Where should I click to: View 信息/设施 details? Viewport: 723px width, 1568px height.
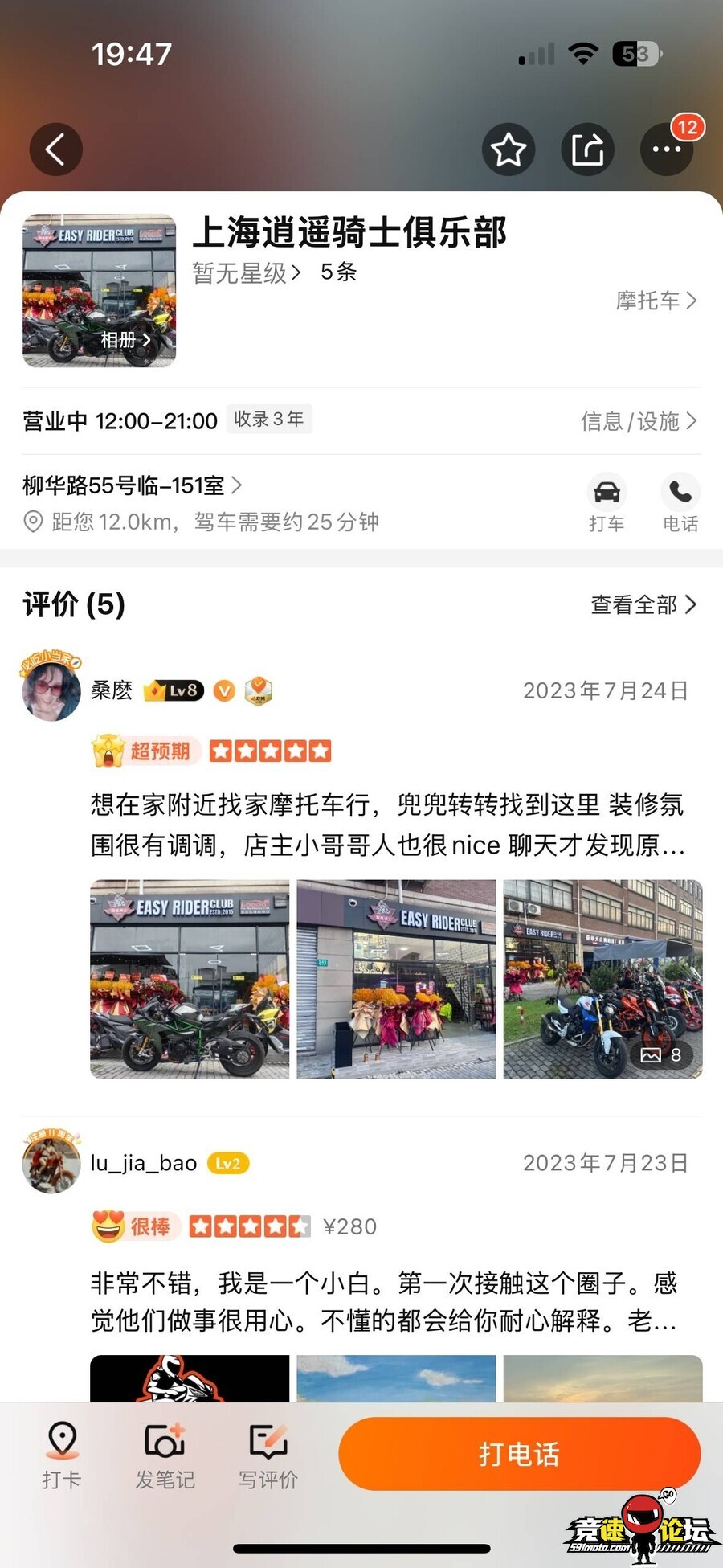point(638,421)
